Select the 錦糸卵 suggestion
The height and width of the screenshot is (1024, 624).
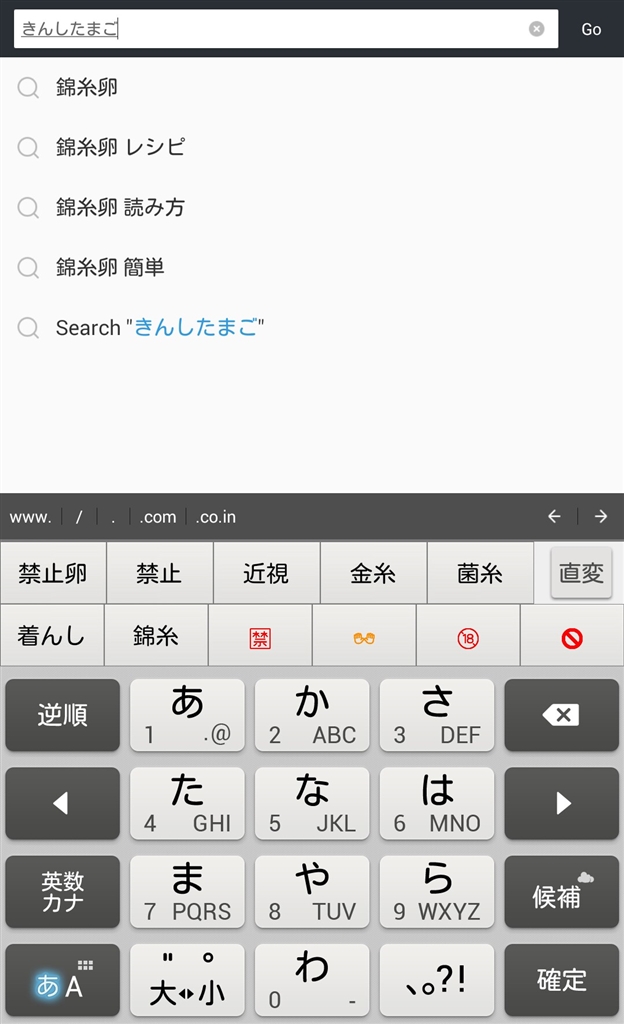click(x=87, y=88)
